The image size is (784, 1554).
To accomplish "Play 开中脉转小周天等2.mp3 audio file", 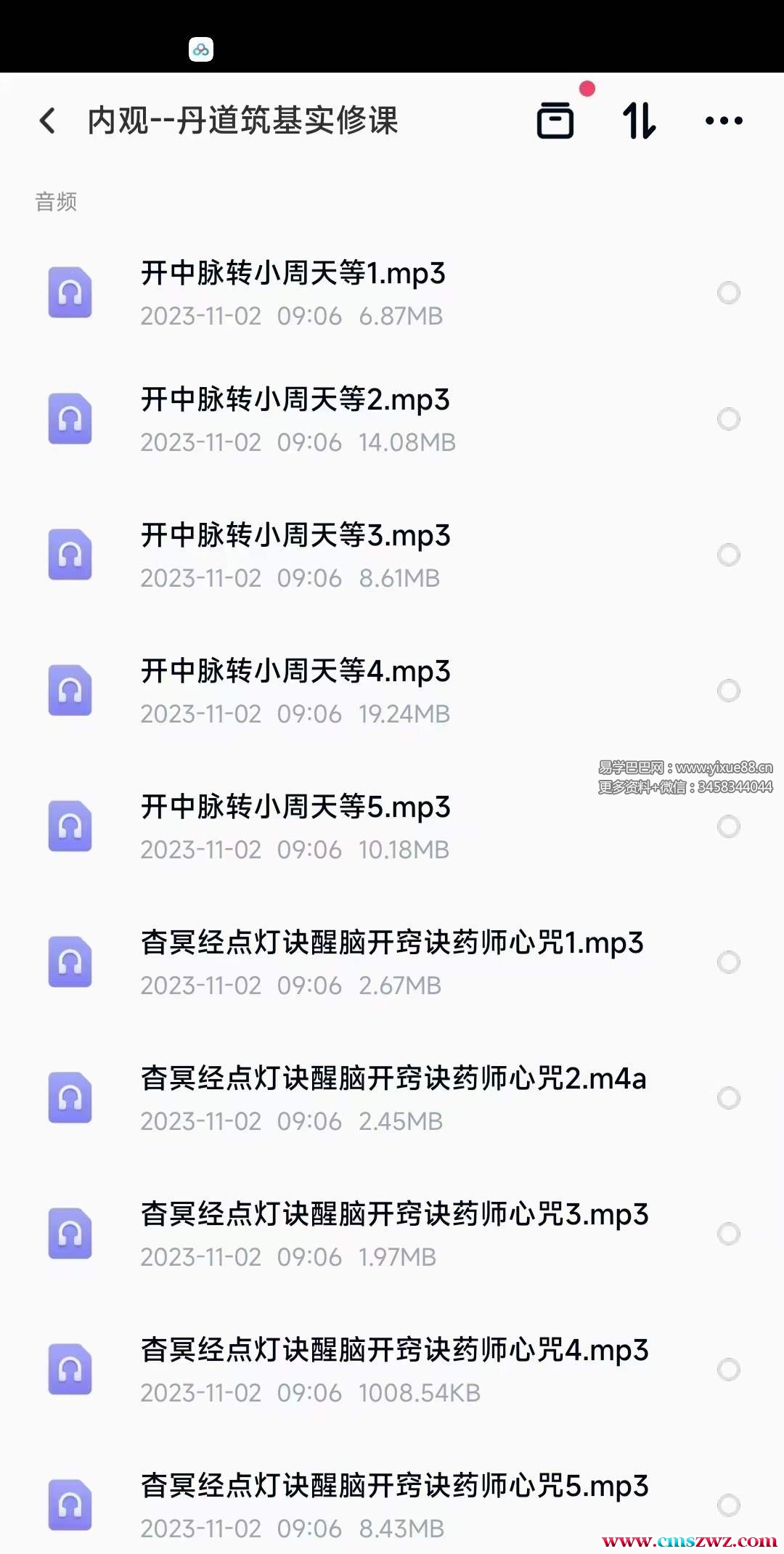I will [x=295, y=400].
